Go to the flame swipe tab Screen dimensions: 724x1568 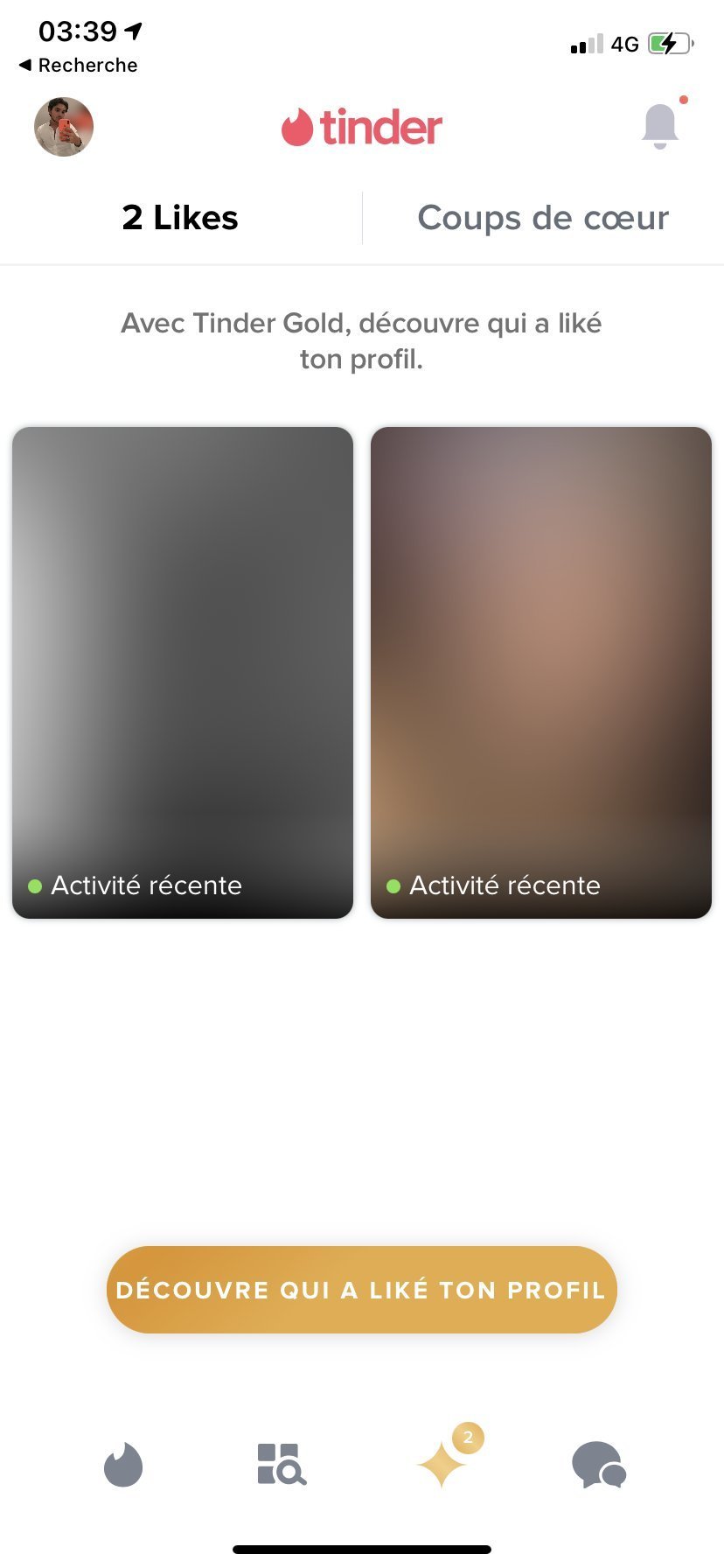[123, 1464]
